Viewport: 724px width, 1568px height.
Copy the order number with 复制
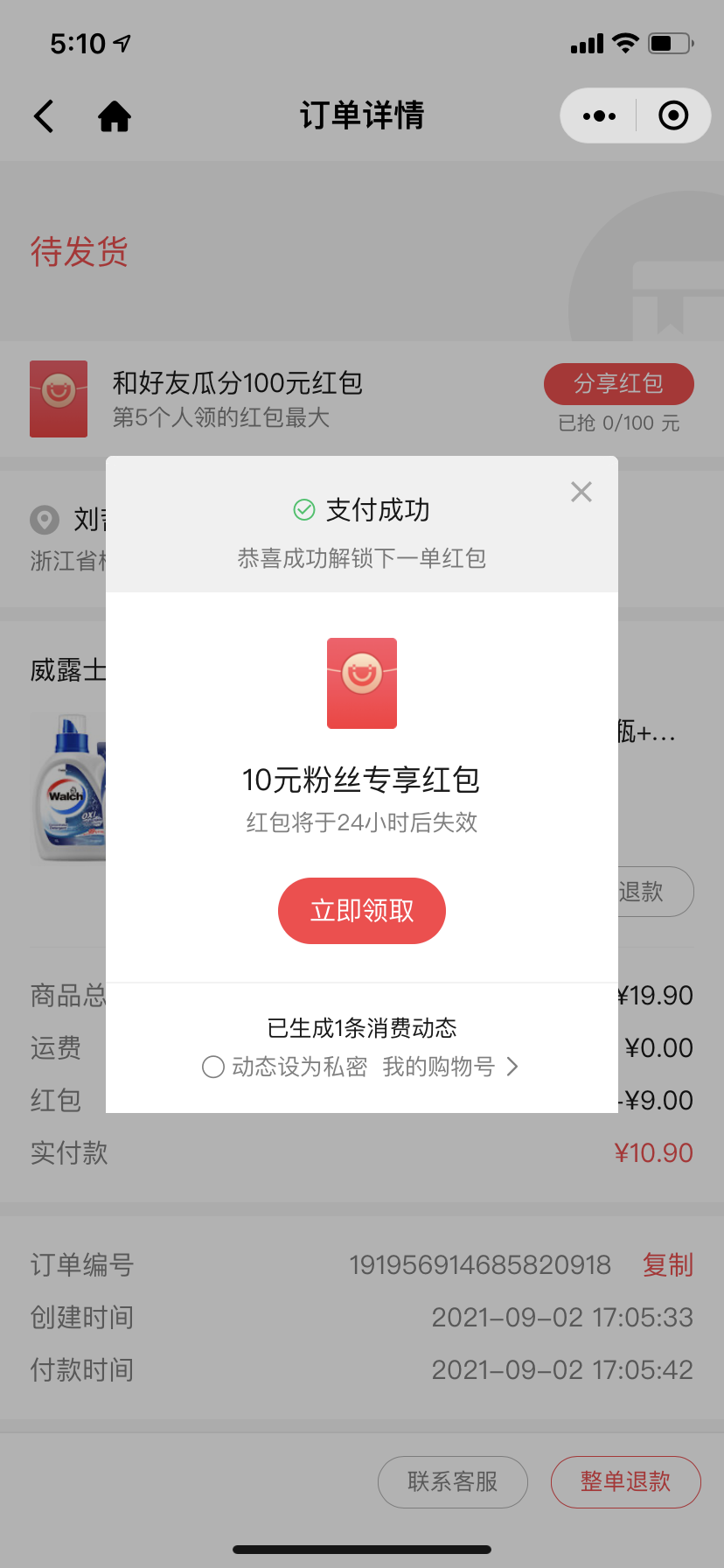pyautogui.click(x=668, y=1264)
